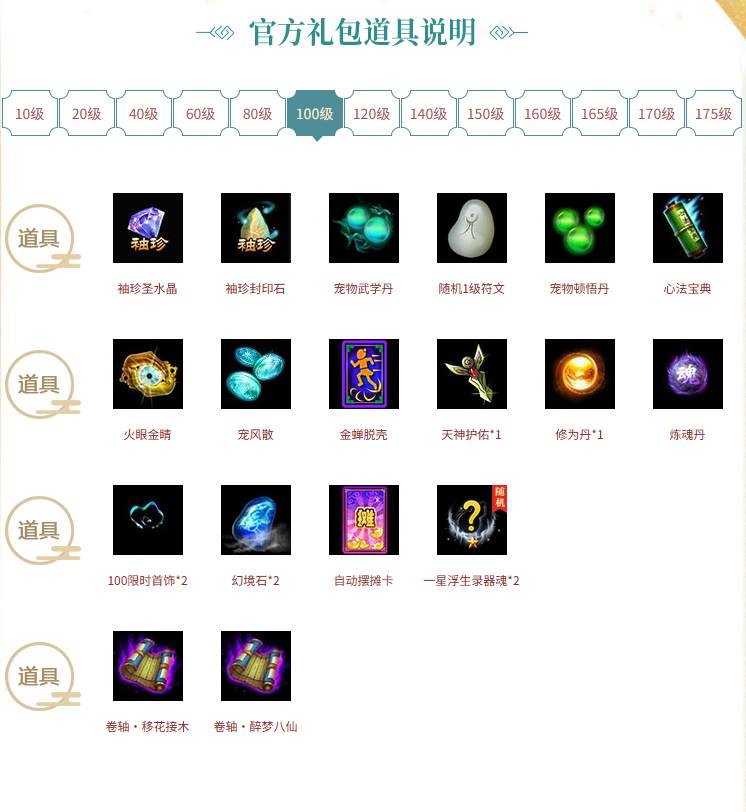The image size is (746, 812).
Task: Open the 60级 tab
Action: click(201, 114)
